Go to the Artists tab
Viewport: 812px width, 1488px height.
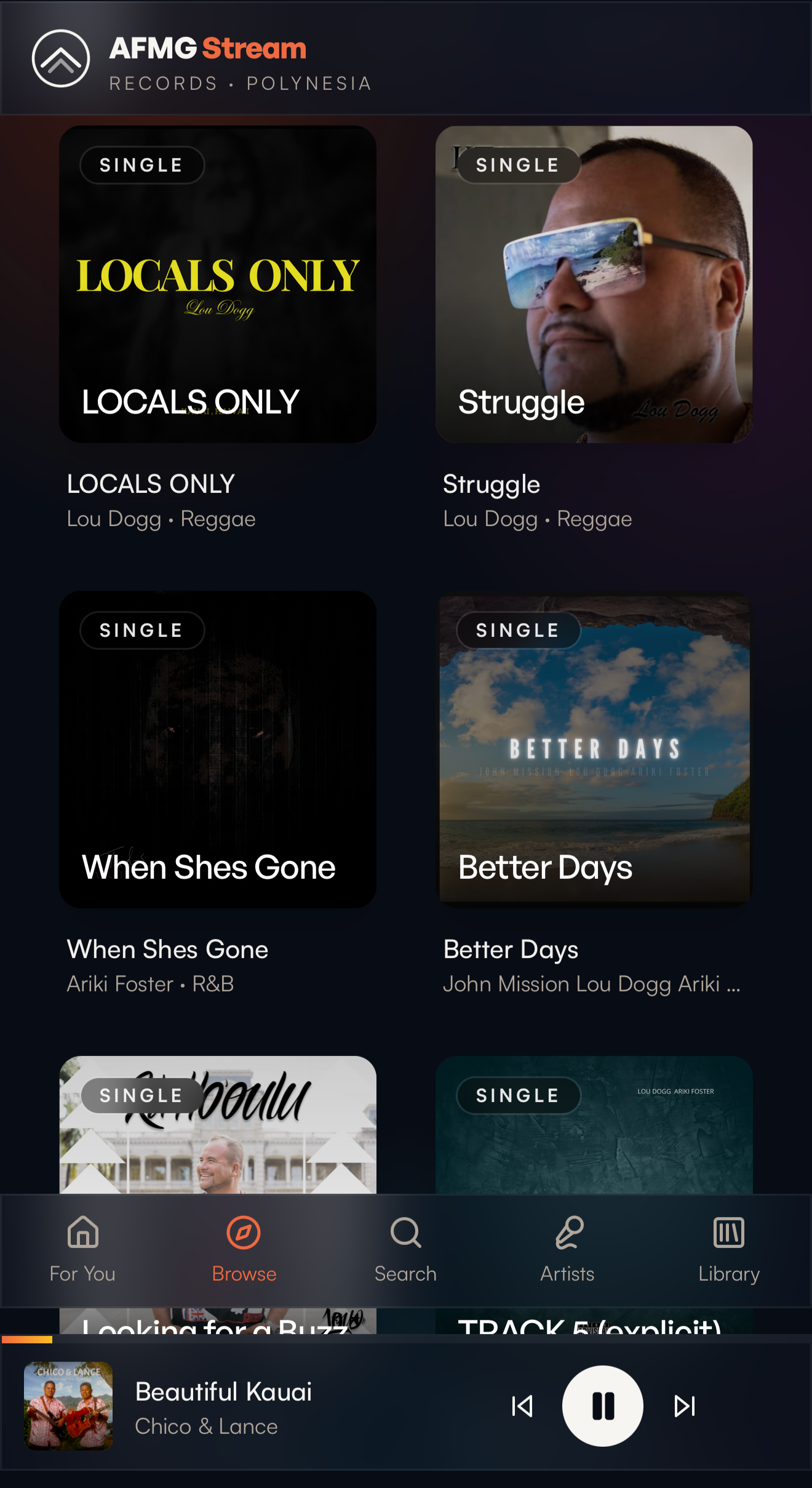tap(567, 1250)
